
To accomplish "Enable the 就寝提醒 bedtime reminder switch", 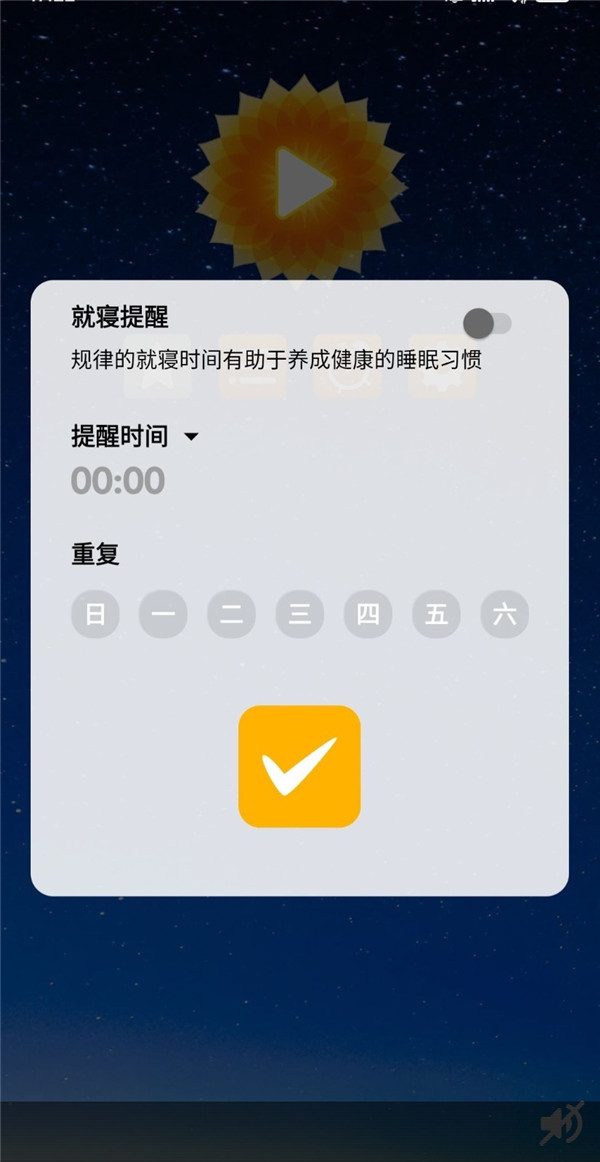I will pyautogui.click(x=487, y=323).
